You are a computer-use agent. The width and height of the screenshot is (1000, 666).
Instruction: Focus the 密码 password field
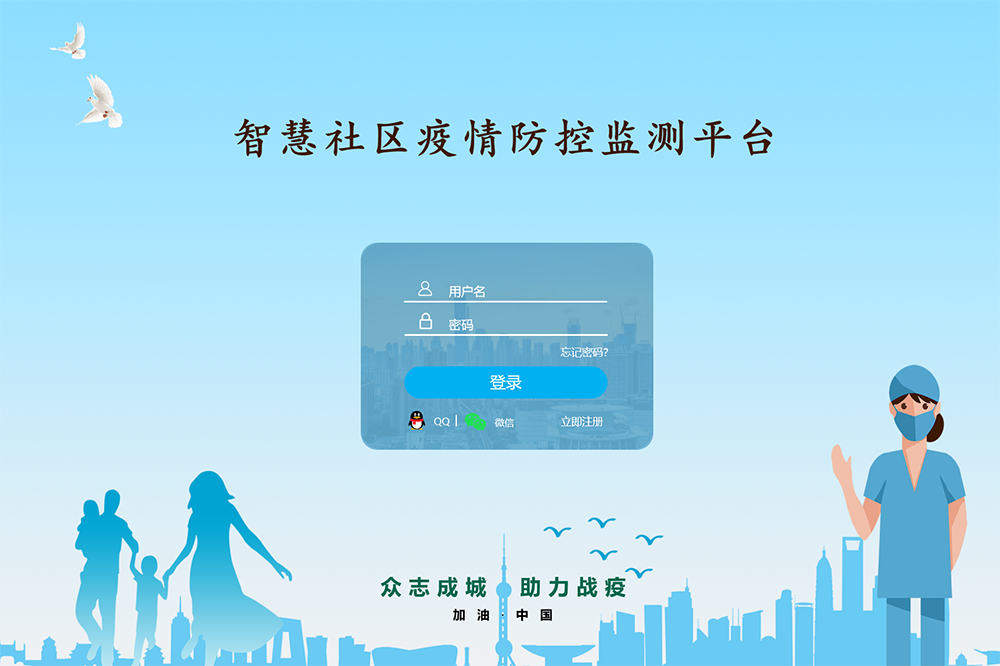520,324
